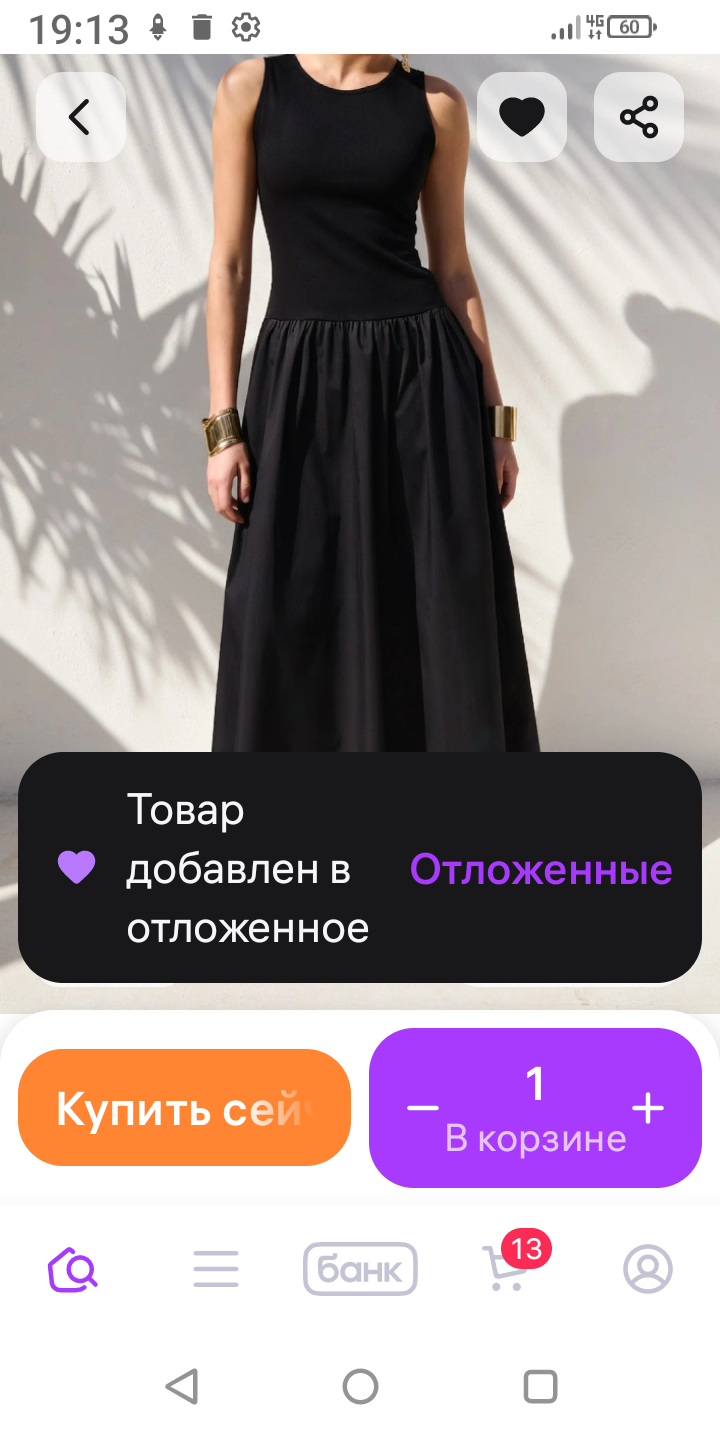
Task: Tap the system home button
Action: click(x=360, y=1387)
